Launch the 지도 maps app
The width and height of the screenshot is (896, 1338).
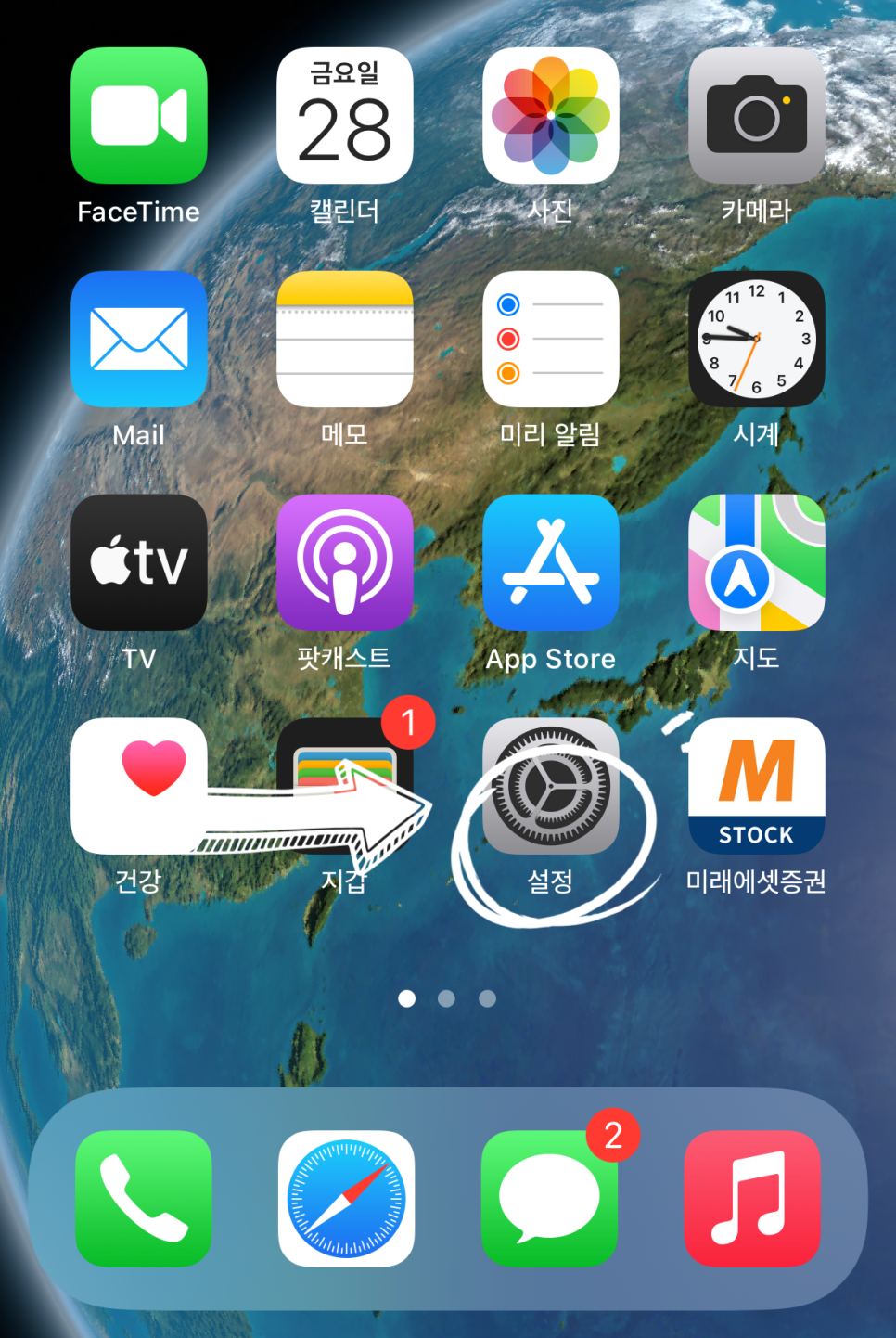756,563
